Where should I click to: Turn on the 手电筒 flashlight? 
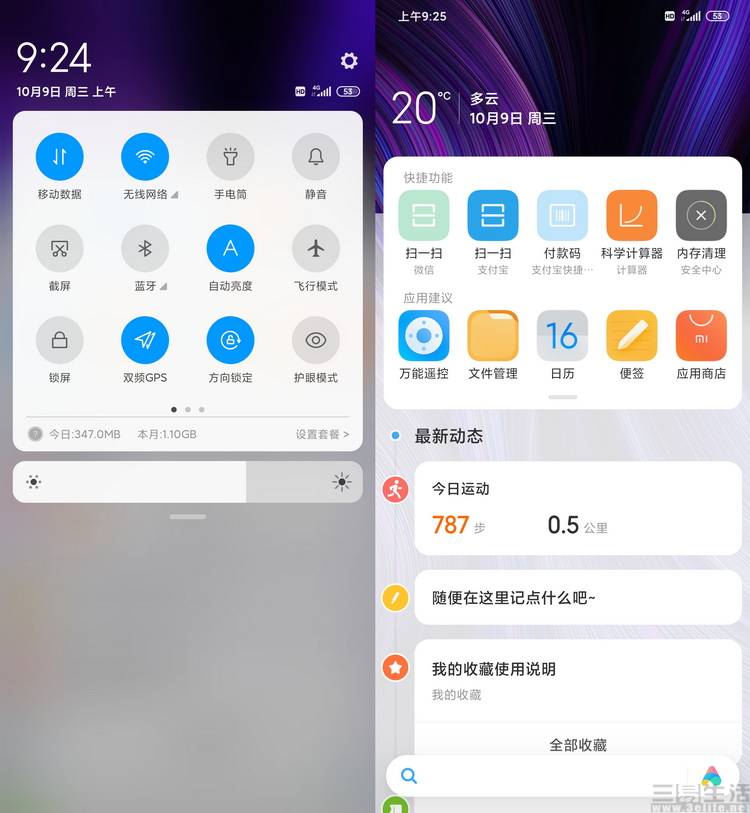pos(230,157)
